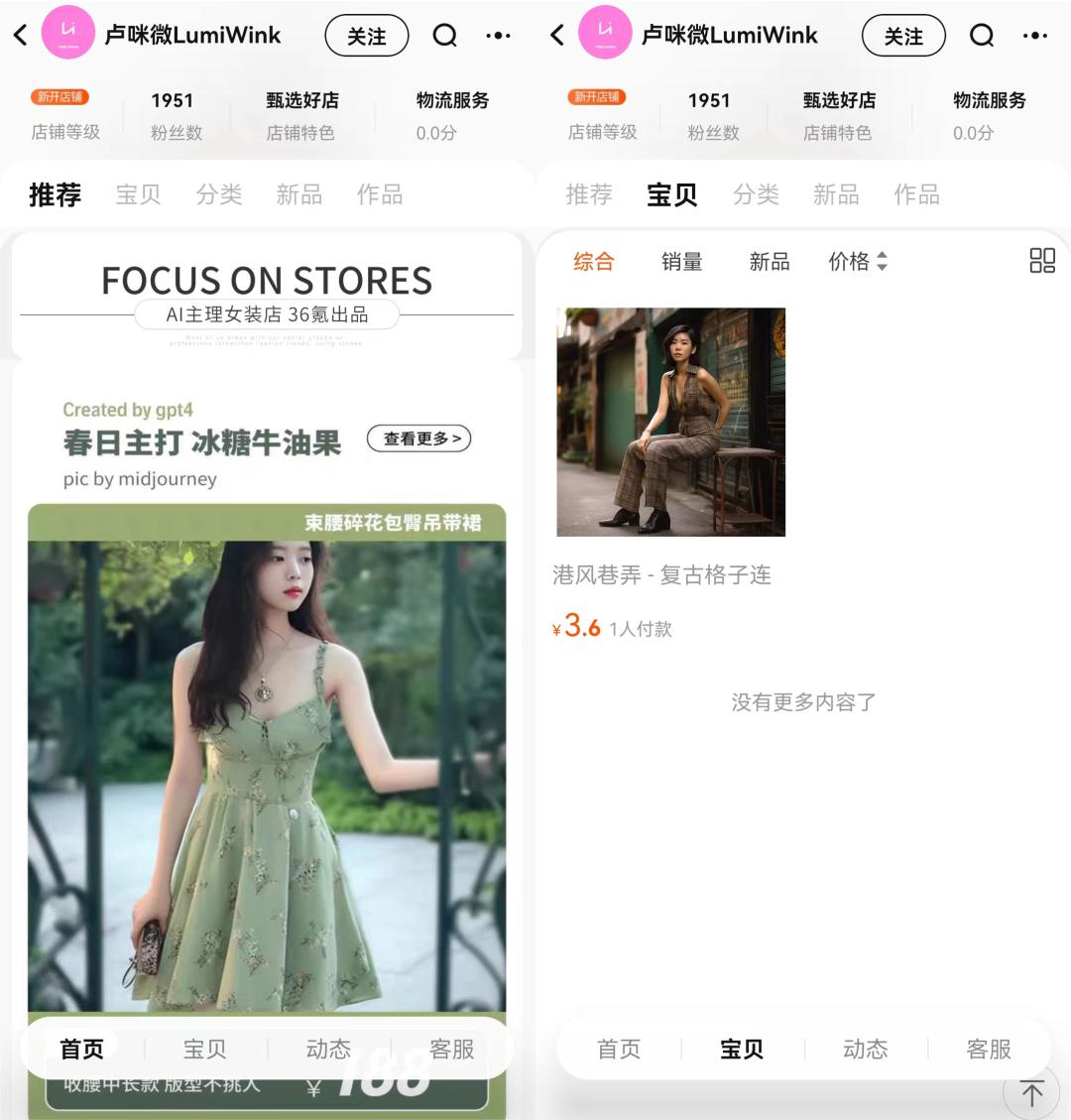1071x1120 pixels.
Task: Enable 新品 sorting filter
Action: pos(769,261)
